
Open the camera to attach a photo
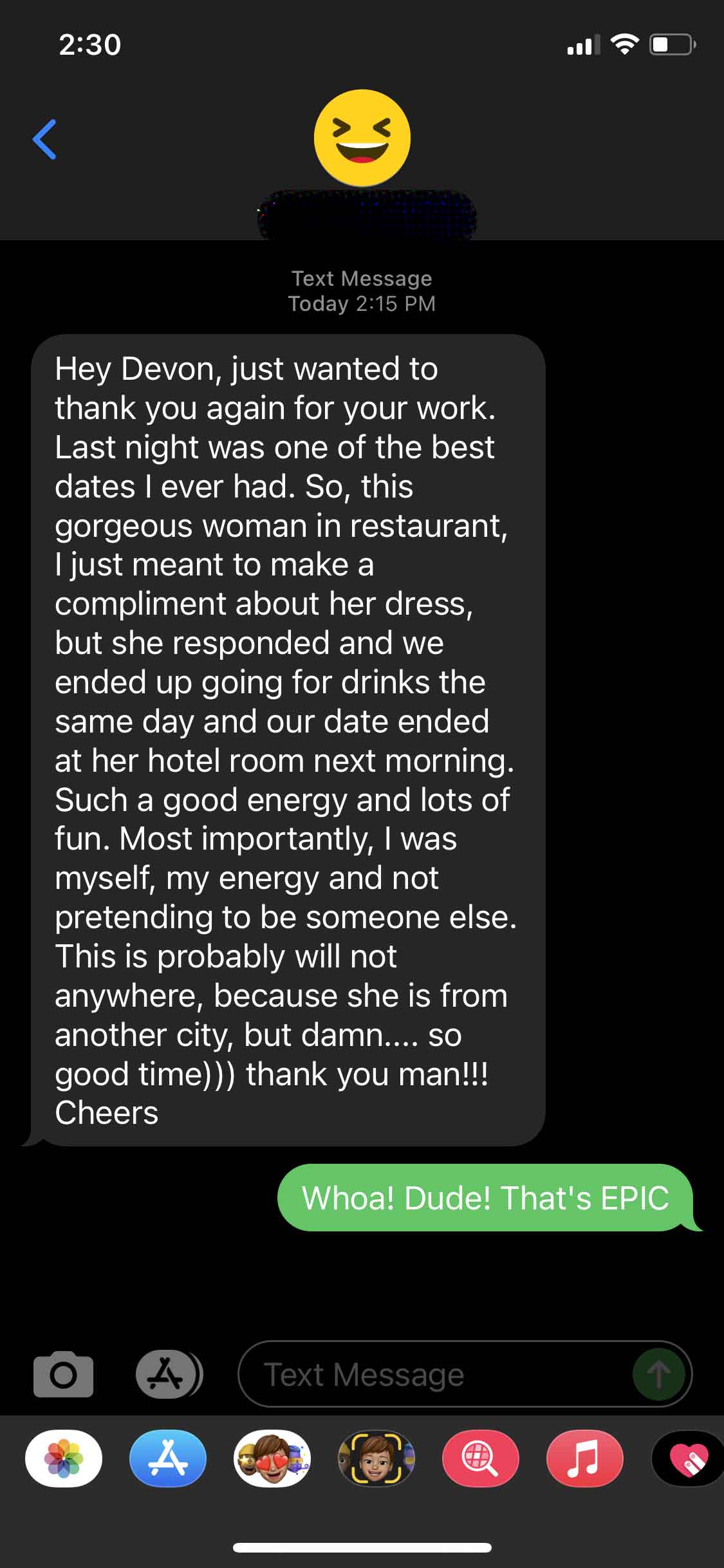63,1374
